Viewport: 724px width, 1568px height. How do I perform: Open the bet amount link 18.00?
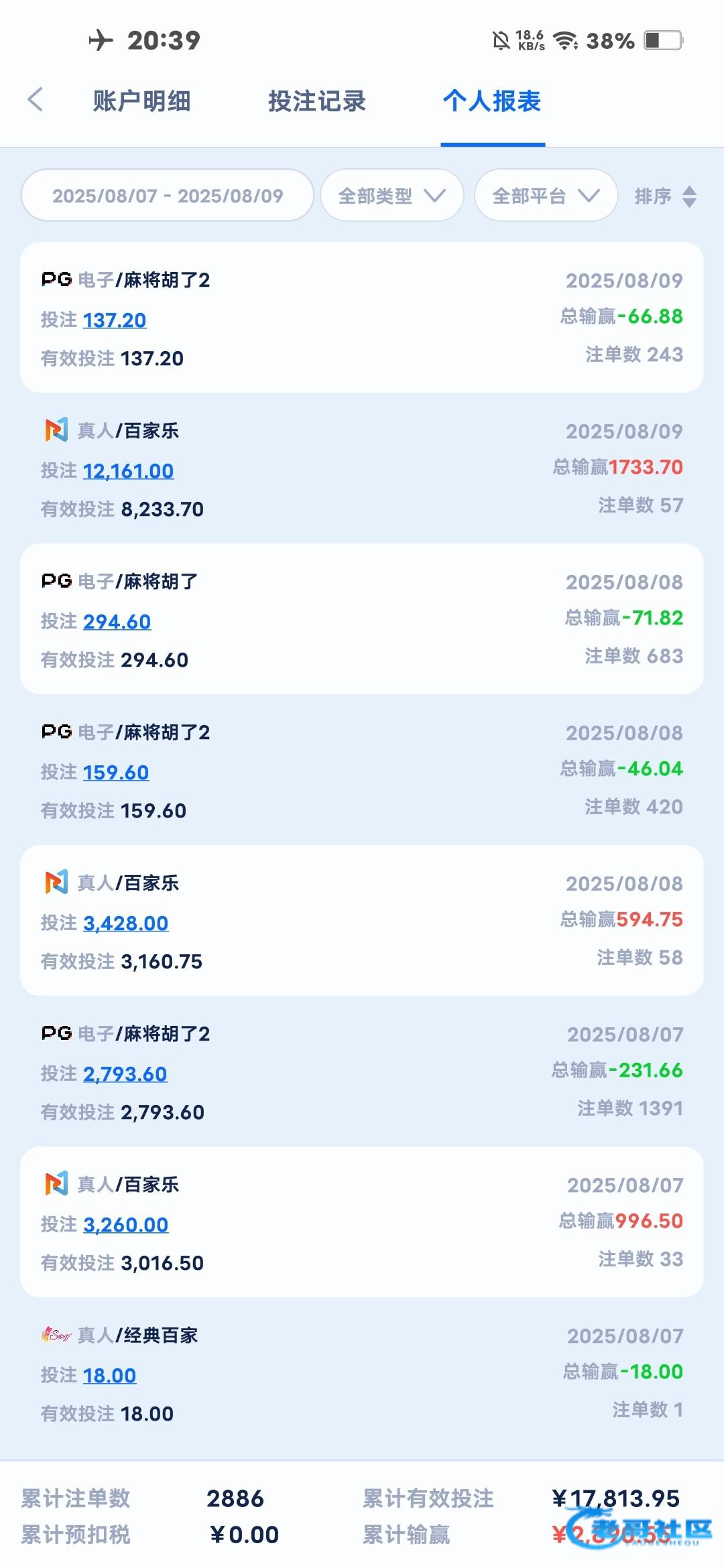coord(109,1376)
